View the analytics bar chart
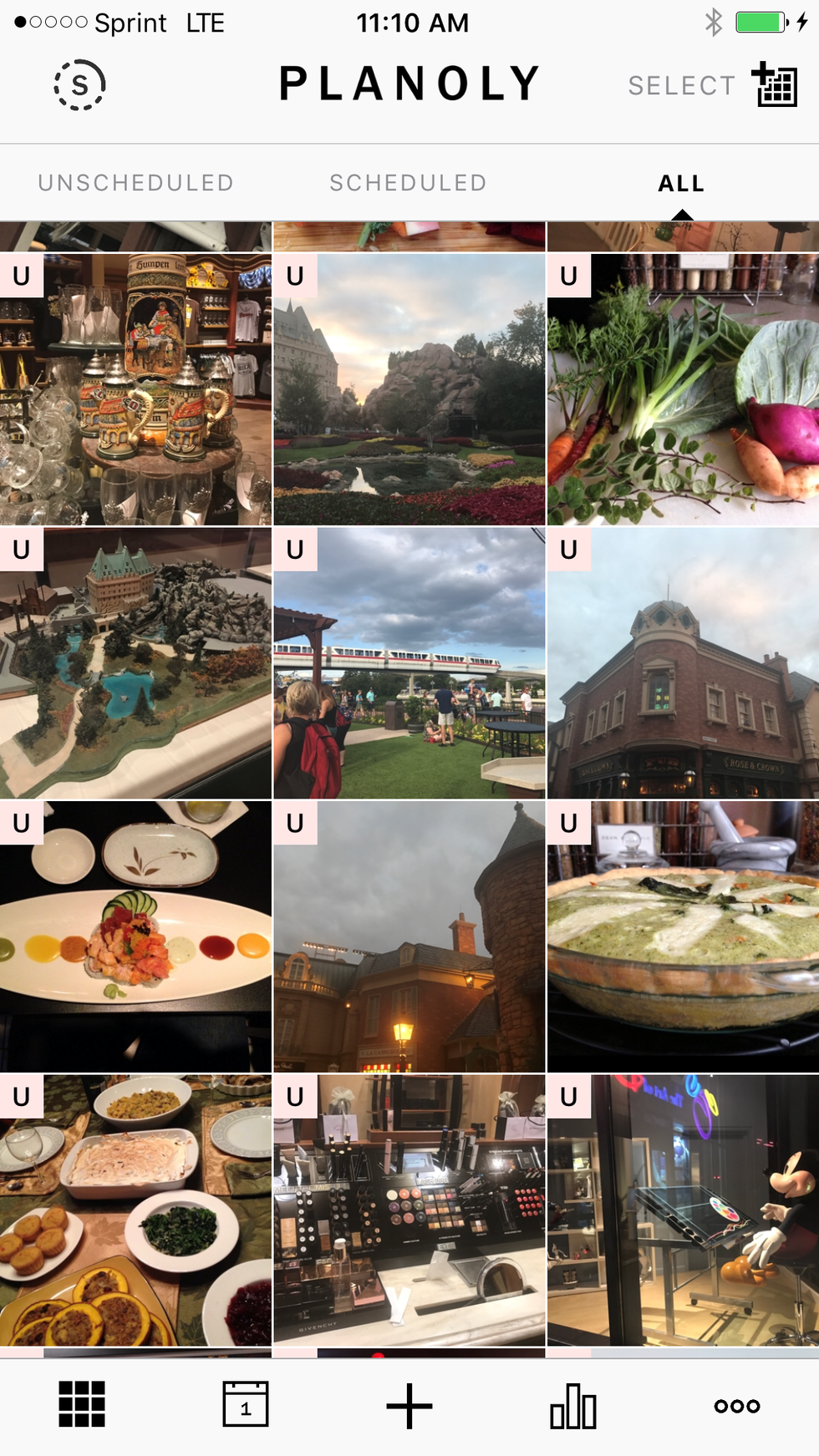The width and height of the screenshot is (819, 1456). [x=573, y=1405]
